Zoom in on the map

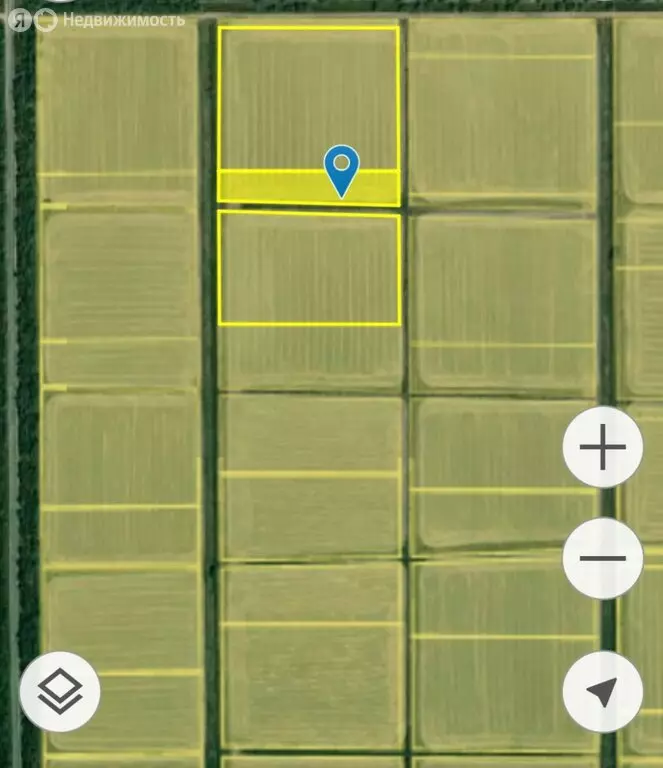pos(603,447)
